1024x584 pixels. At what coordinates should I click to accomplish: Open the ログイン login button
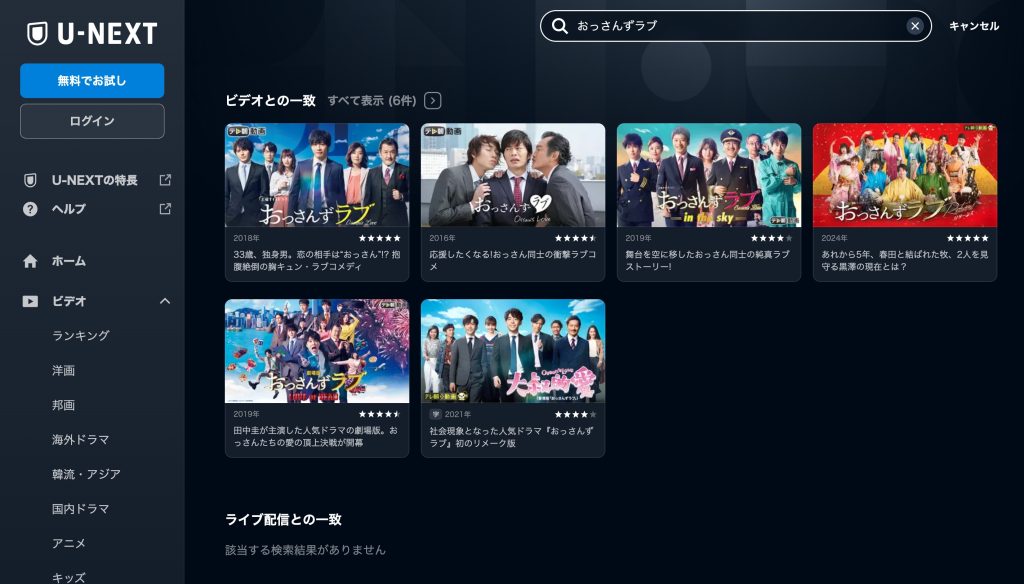[x=92, y=121]
